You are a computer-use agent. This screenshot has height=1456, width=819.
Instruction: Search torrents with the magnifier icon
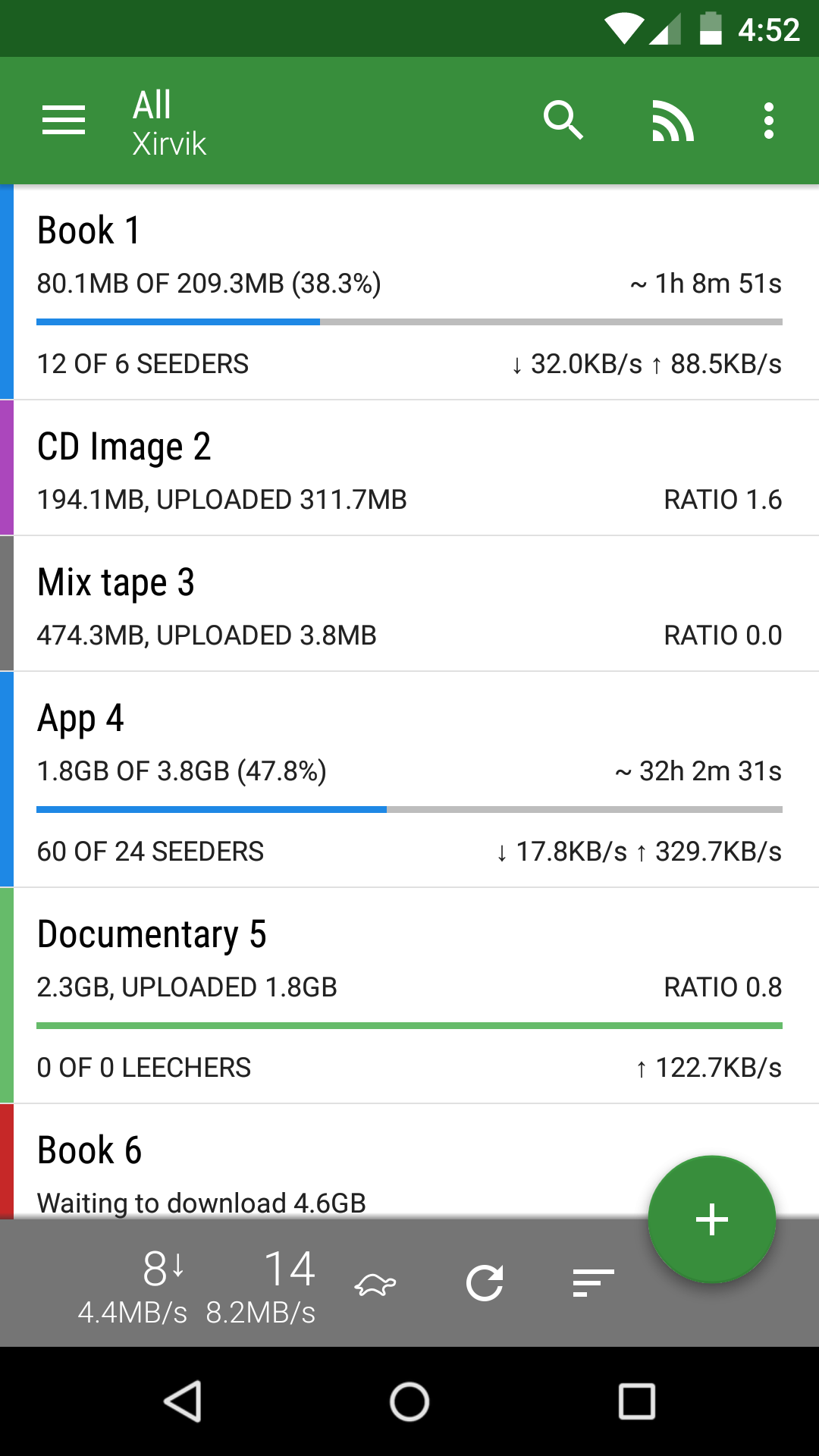[563, 121]
